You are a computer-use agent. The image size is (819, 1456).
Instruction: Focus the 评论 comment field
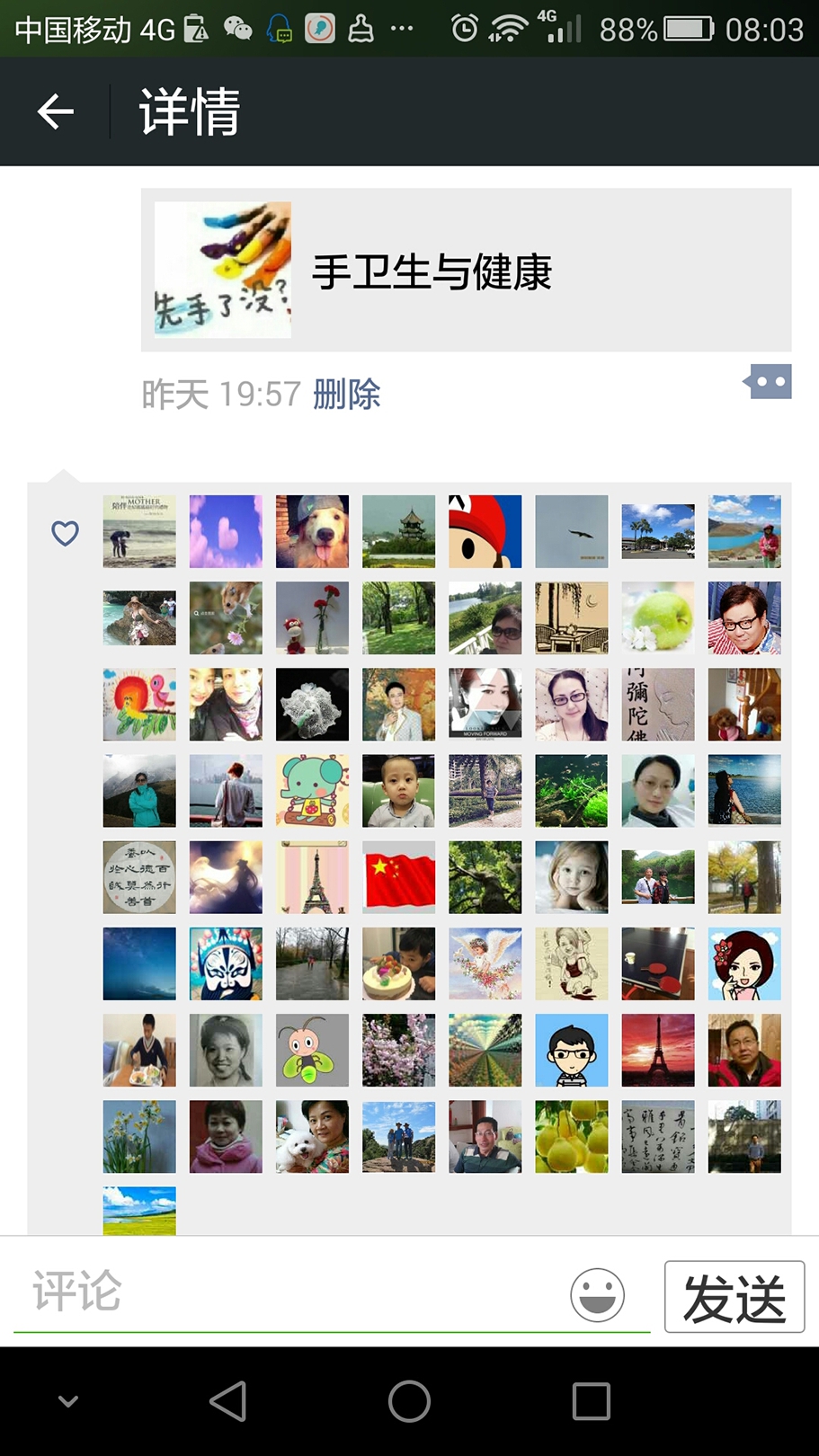[x=288, y=1292]
